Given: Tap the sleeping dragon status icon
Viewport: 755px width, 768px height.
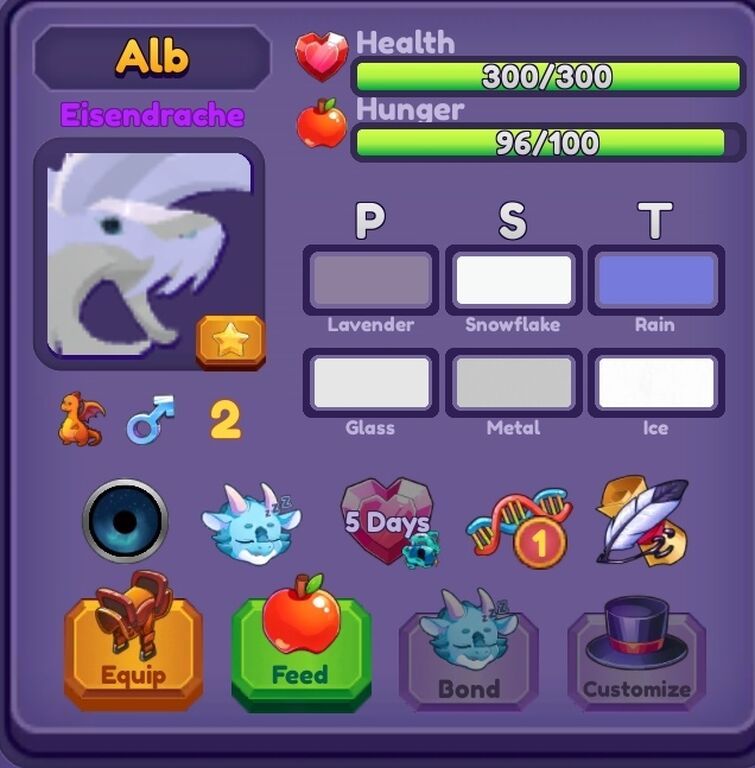Looking at the screenshot, I should (x=250, y=524).
